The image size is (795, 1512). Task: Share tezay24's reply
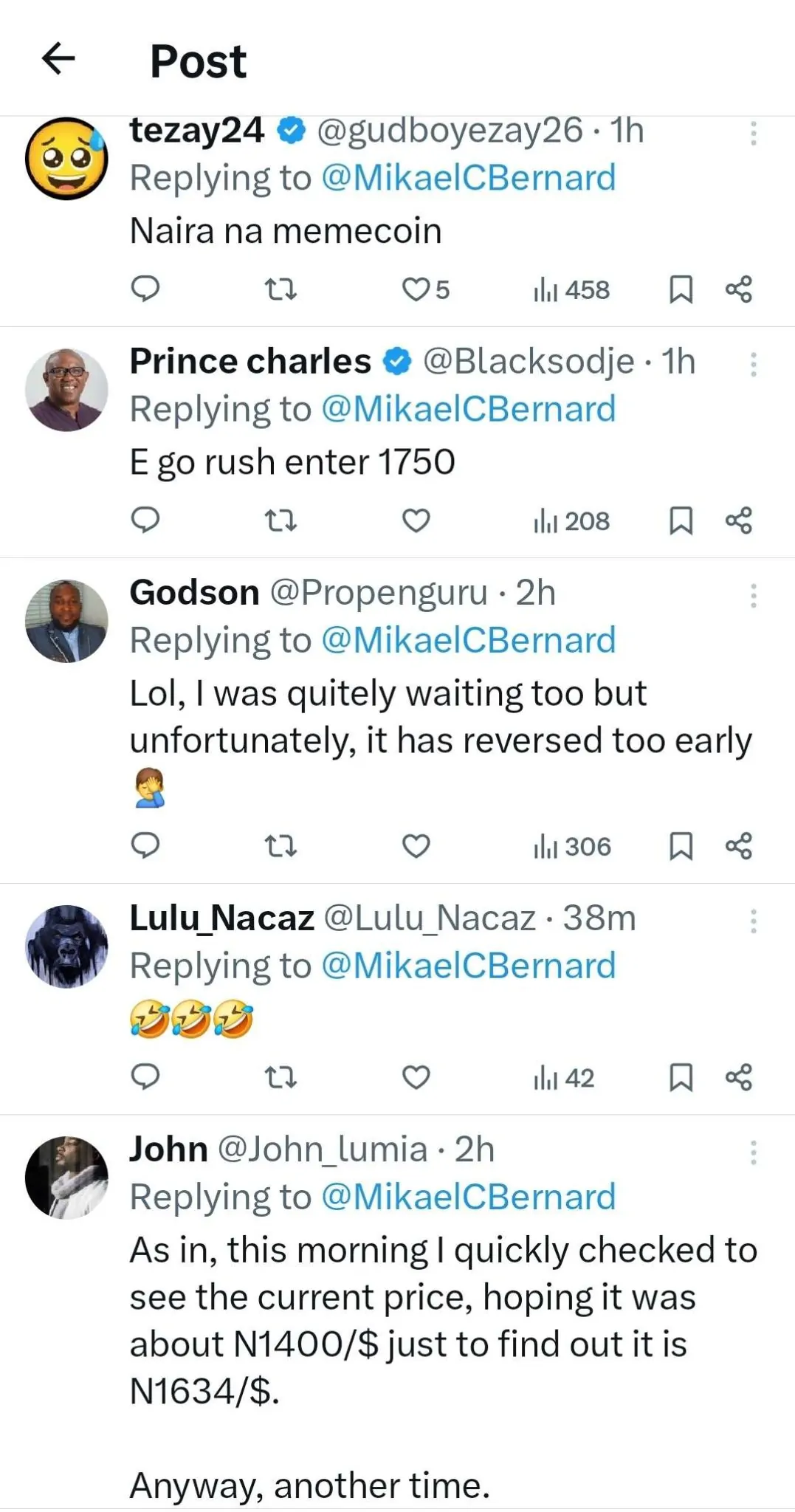(x=739, y=289)
